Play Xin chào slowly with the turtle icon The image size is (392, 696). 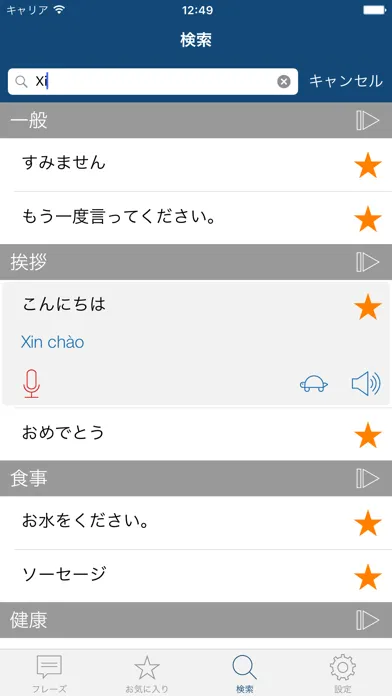[x=313, y=384]
